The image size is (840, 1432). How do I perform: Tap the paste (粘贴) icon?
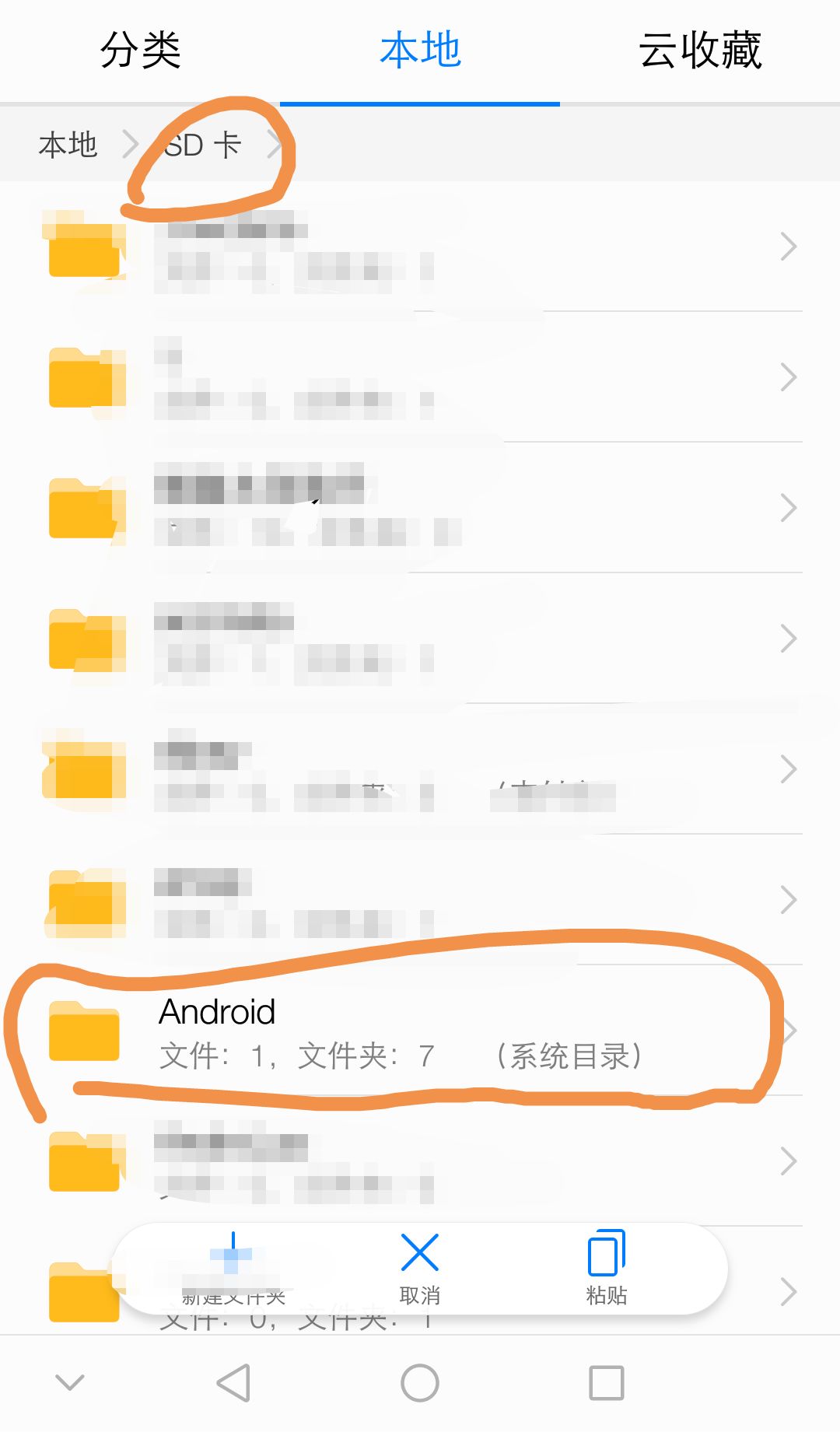(x=605, y=1252)
